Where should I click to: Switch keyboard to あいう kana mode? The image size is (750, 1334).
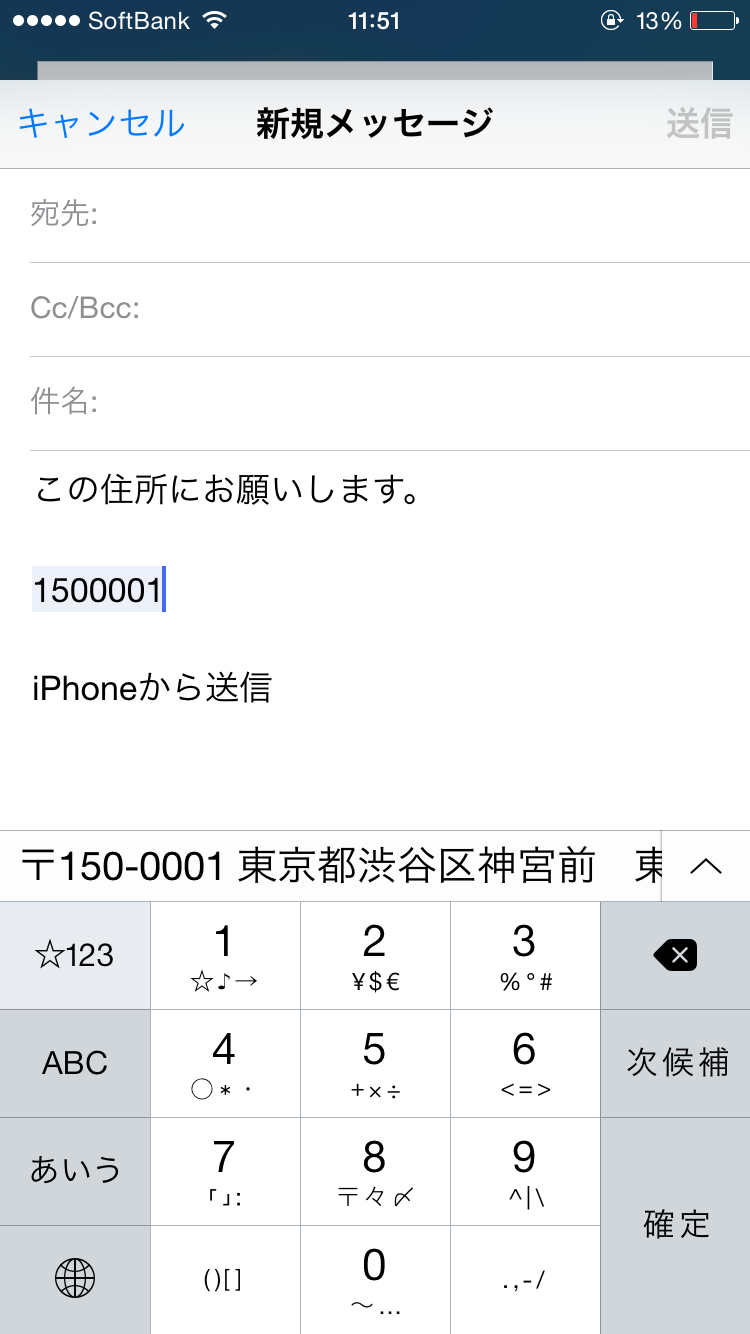(75, 1170)
